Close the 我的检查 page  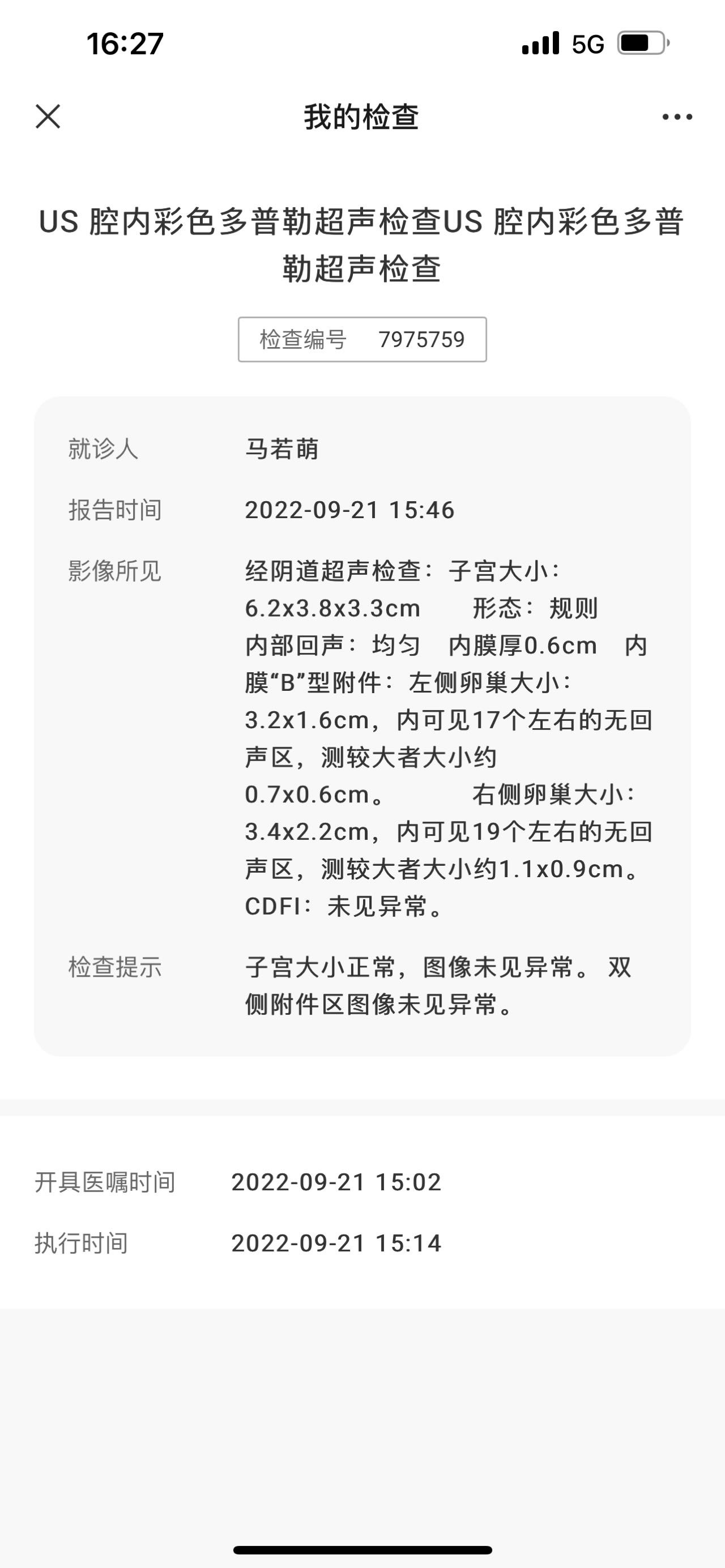coord(48,116)
